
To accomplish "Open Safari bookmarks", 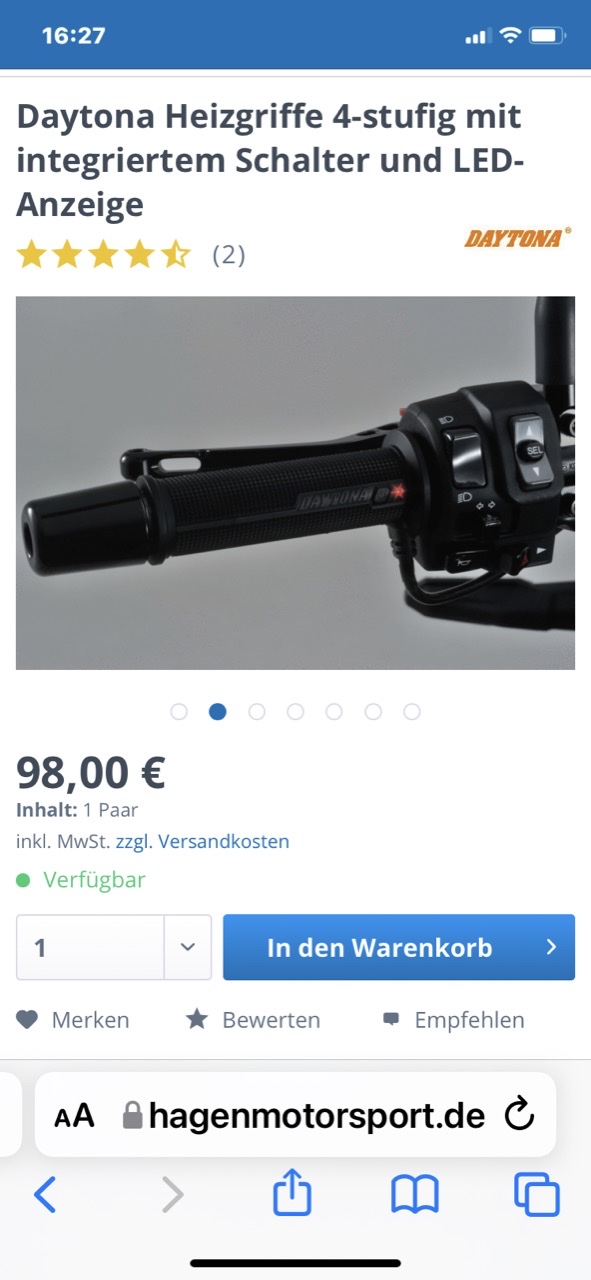I will (415, 1194).
